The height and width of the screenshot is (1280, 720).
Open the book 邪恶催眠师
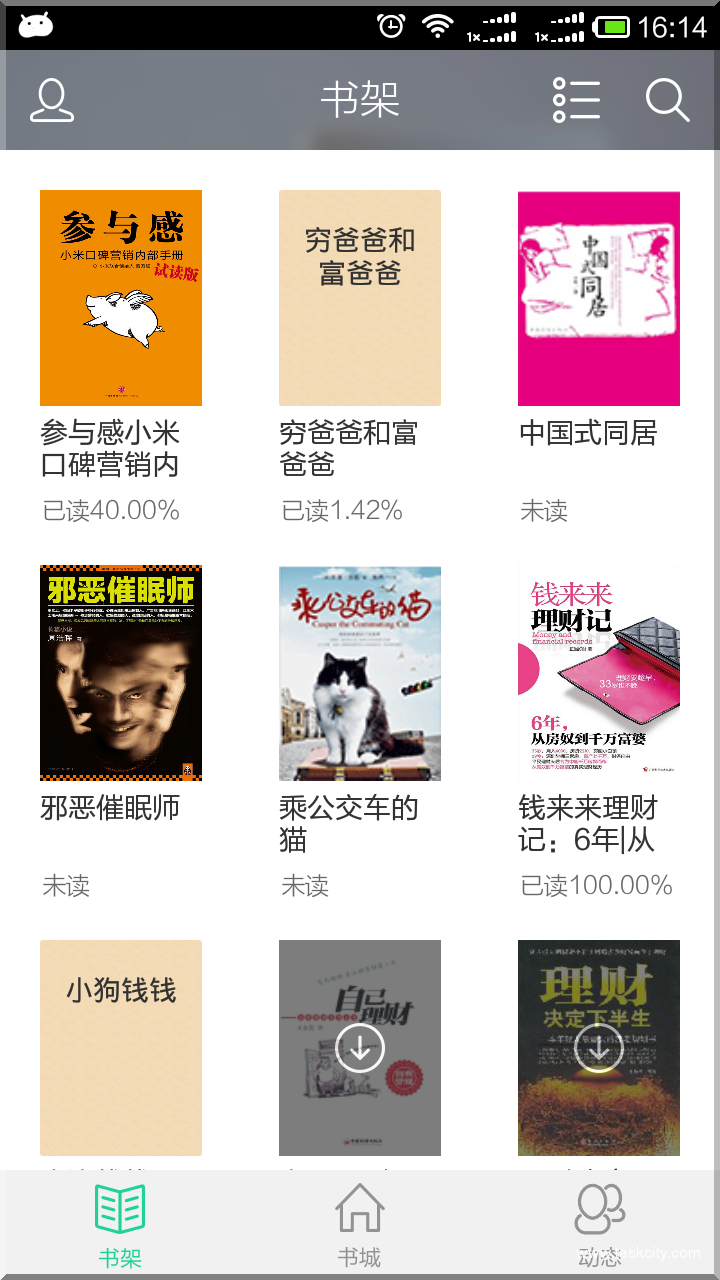121,673
